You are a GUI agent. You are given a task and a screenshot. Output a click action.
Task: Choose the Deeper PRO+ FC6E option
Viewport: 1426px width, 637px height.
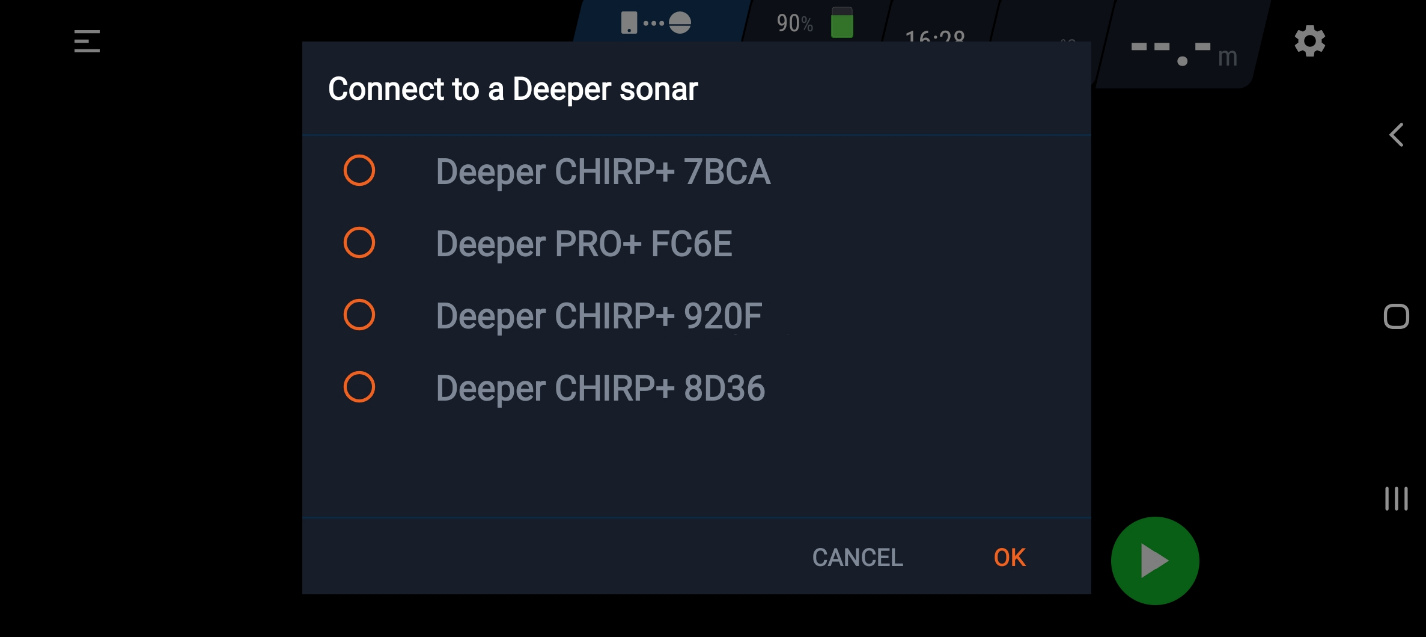pyautogui.click(x=359, y=243)
